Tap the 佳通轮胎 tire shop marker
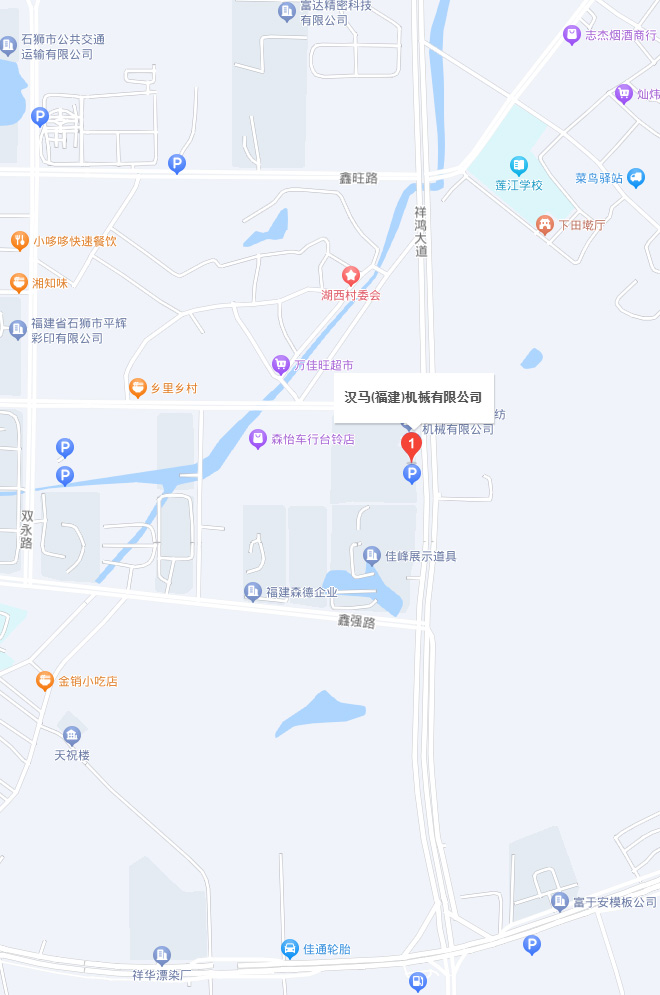 [289, 949]
